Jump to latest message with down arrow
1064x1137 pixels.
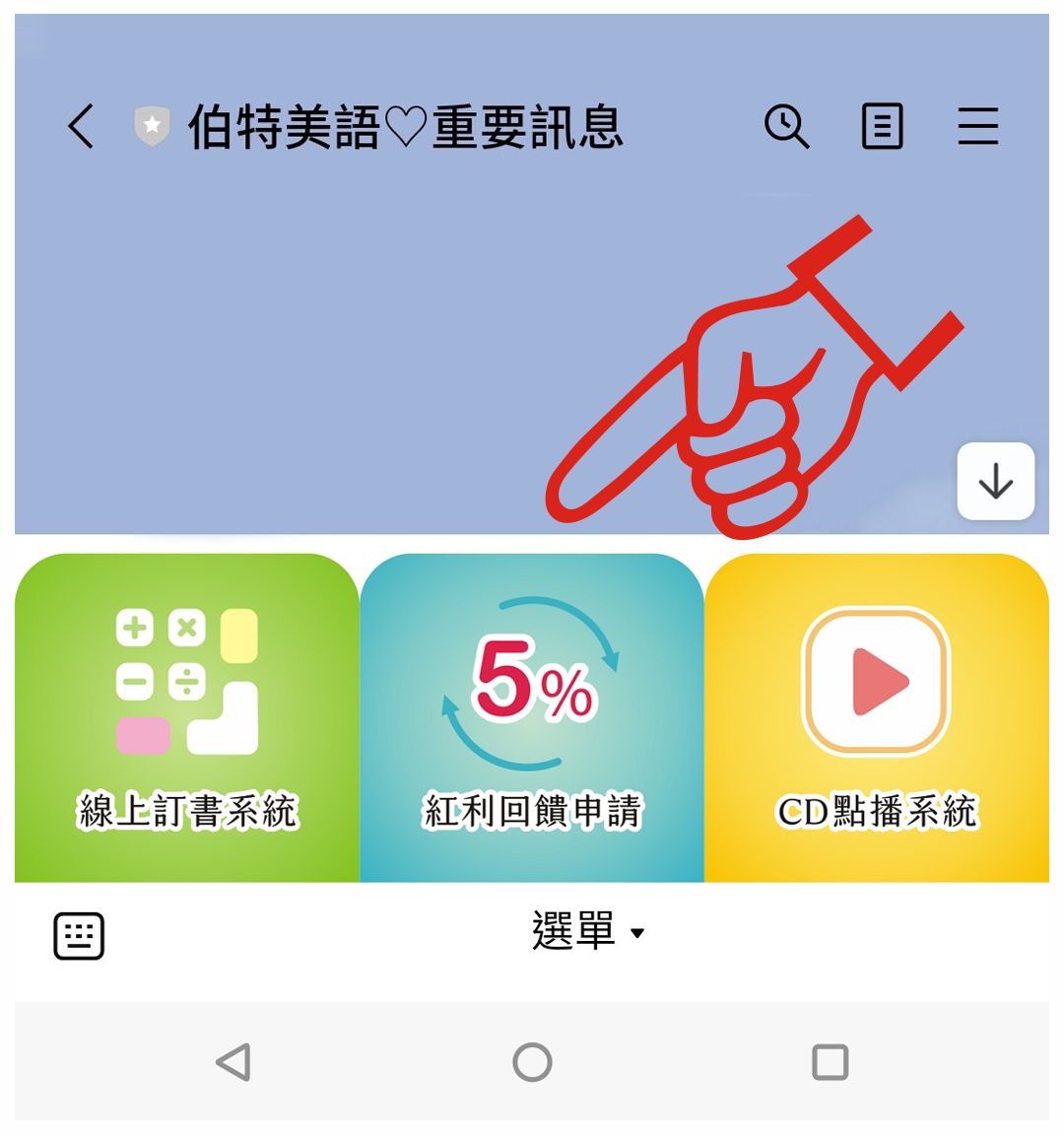click(995, 482)
